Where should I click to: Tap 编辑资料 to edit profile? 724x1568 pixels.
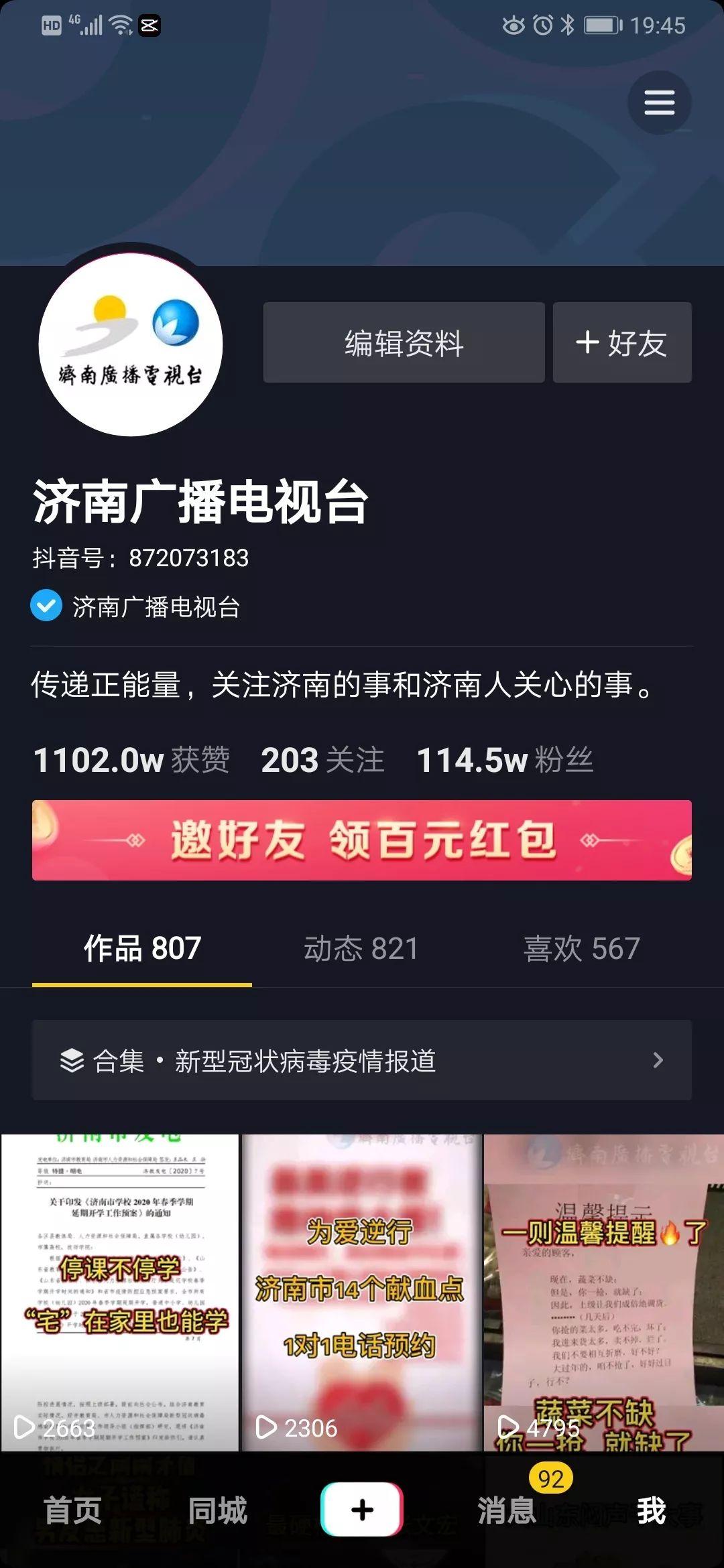tap(404, 342)
